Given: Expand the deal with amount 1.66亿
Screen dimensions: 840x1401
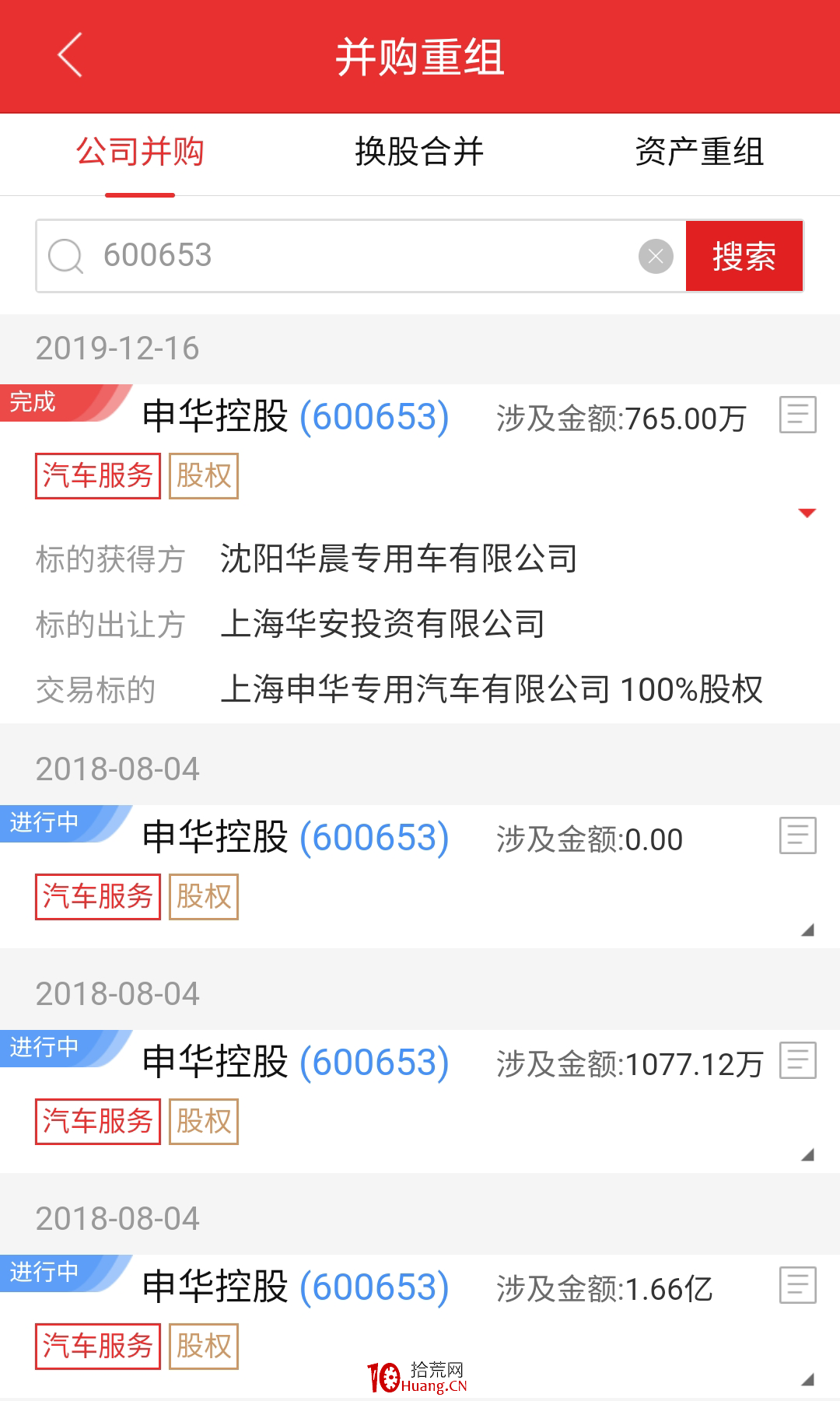Looking at the screenshot, I should pos(807,1379).
